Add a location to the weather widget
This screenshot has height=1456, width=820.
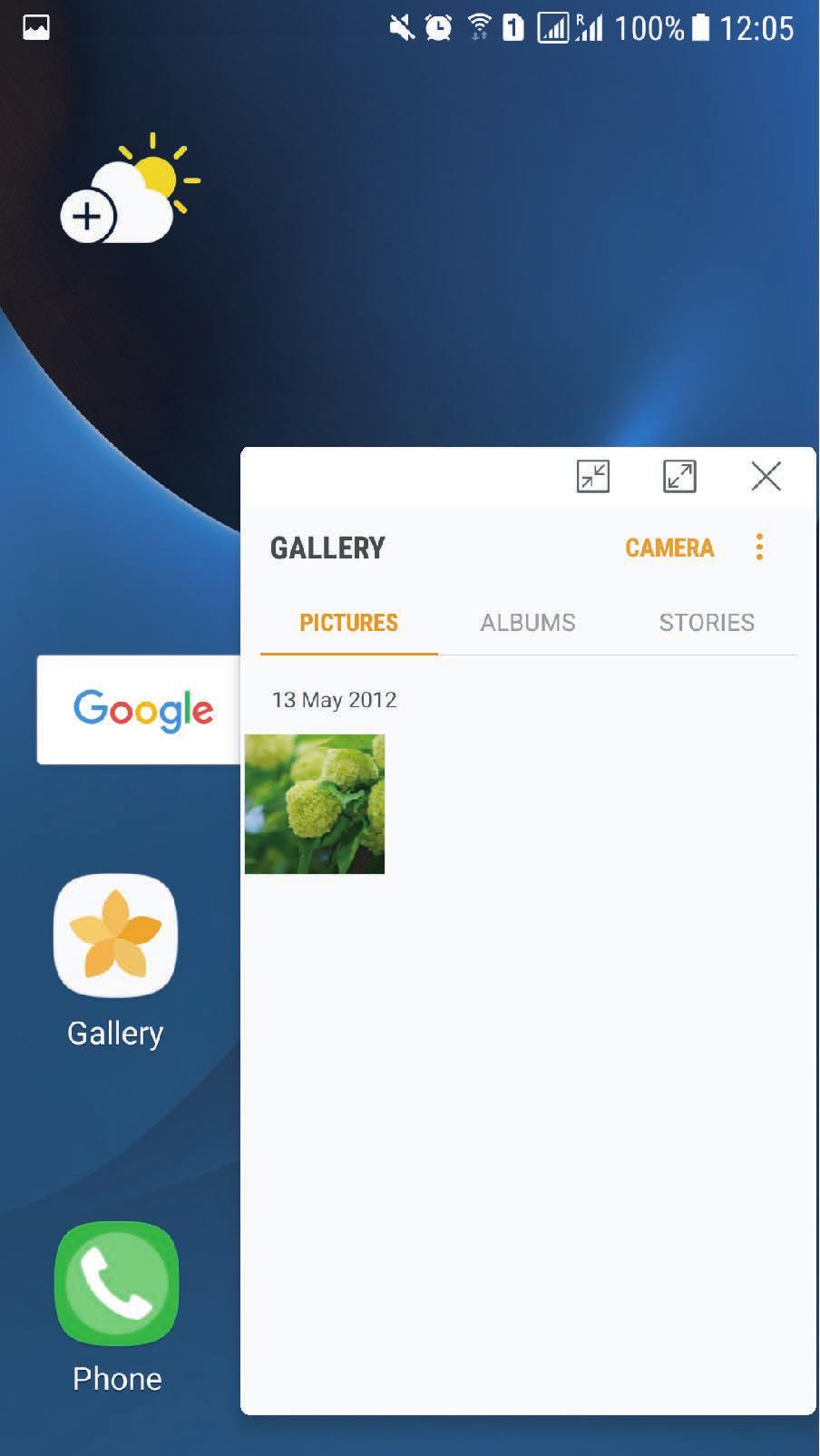coord(89,217)
